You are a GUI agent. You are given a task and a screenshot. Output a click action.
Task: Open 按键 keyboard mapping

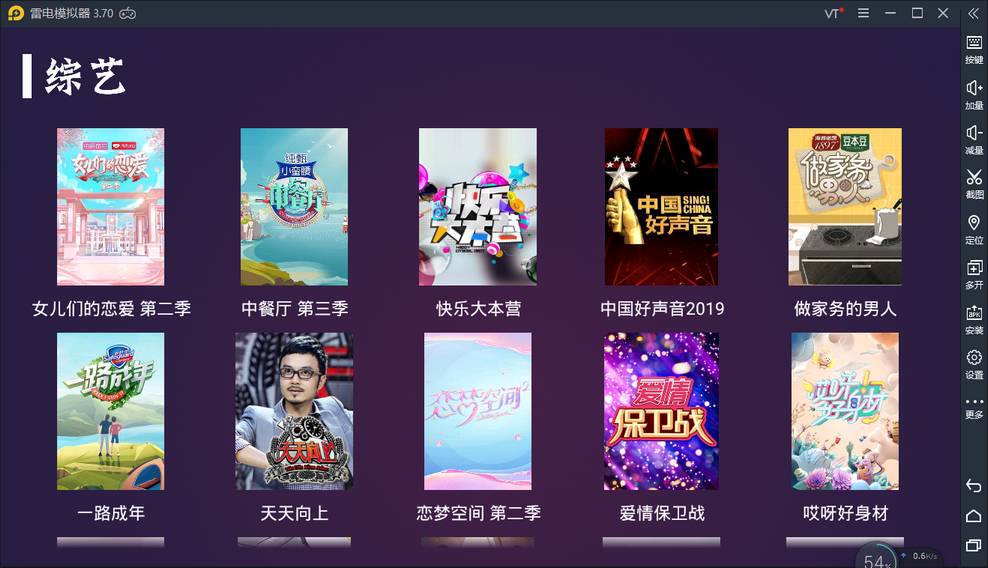click(973, 49)
